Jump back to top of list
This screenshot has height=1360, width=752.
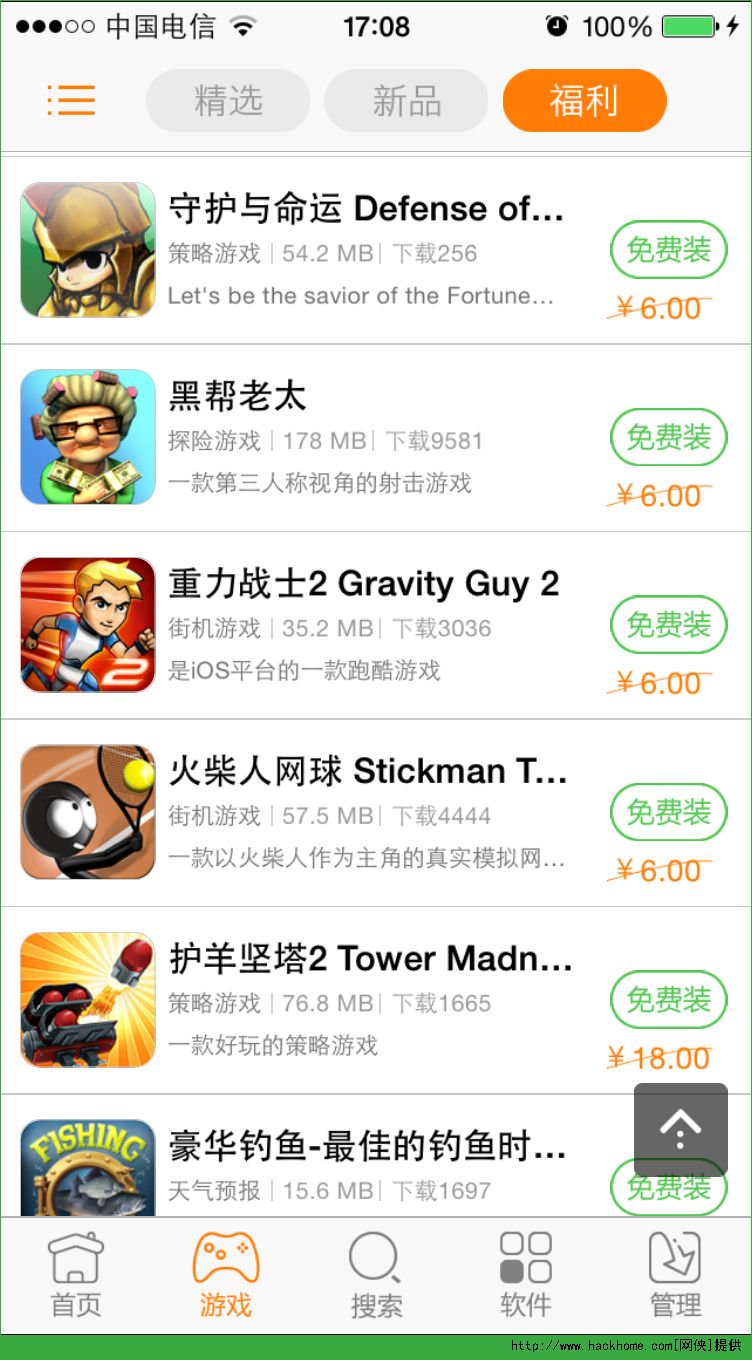(680, 1129)
